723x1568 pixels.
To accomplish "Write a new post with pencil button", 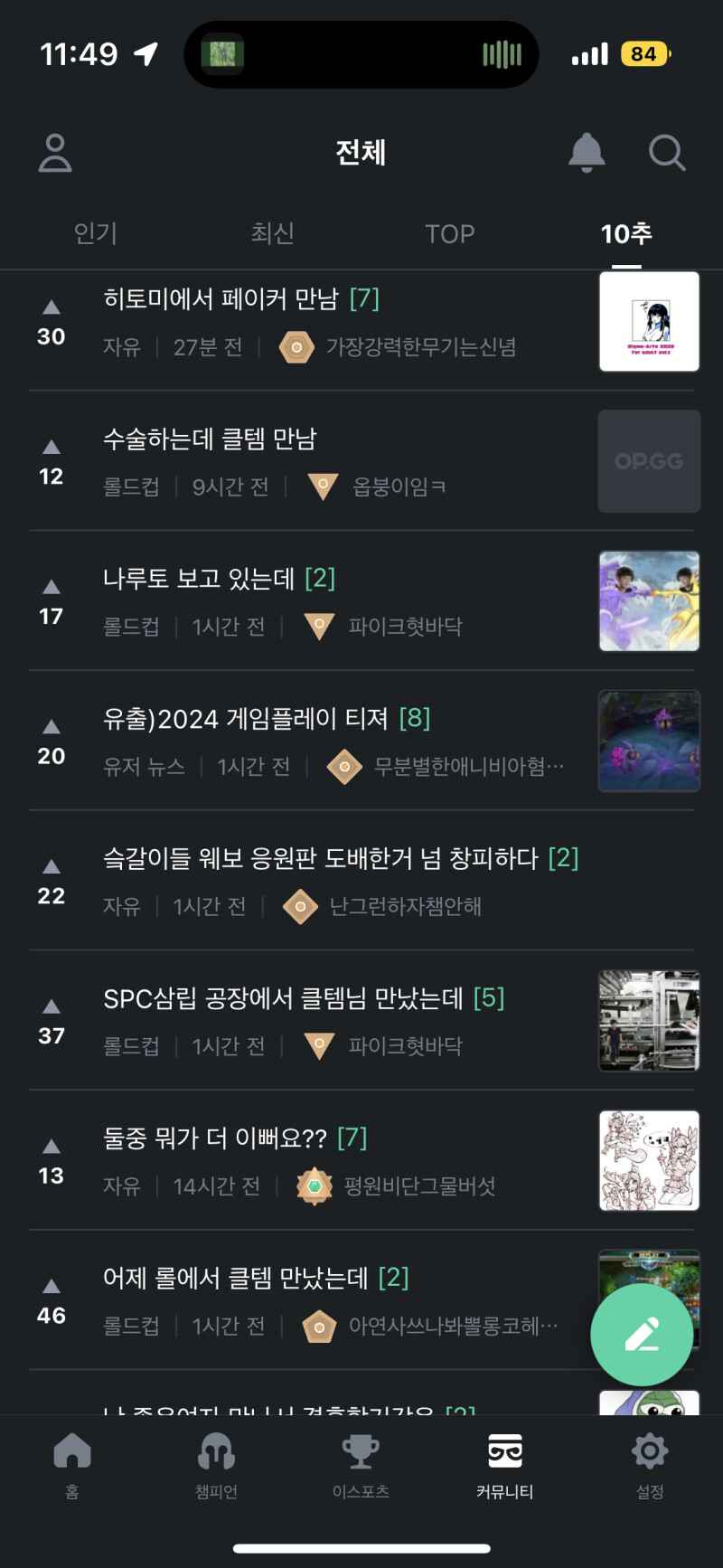I will pyautogui.click(x=642, y=1335).
